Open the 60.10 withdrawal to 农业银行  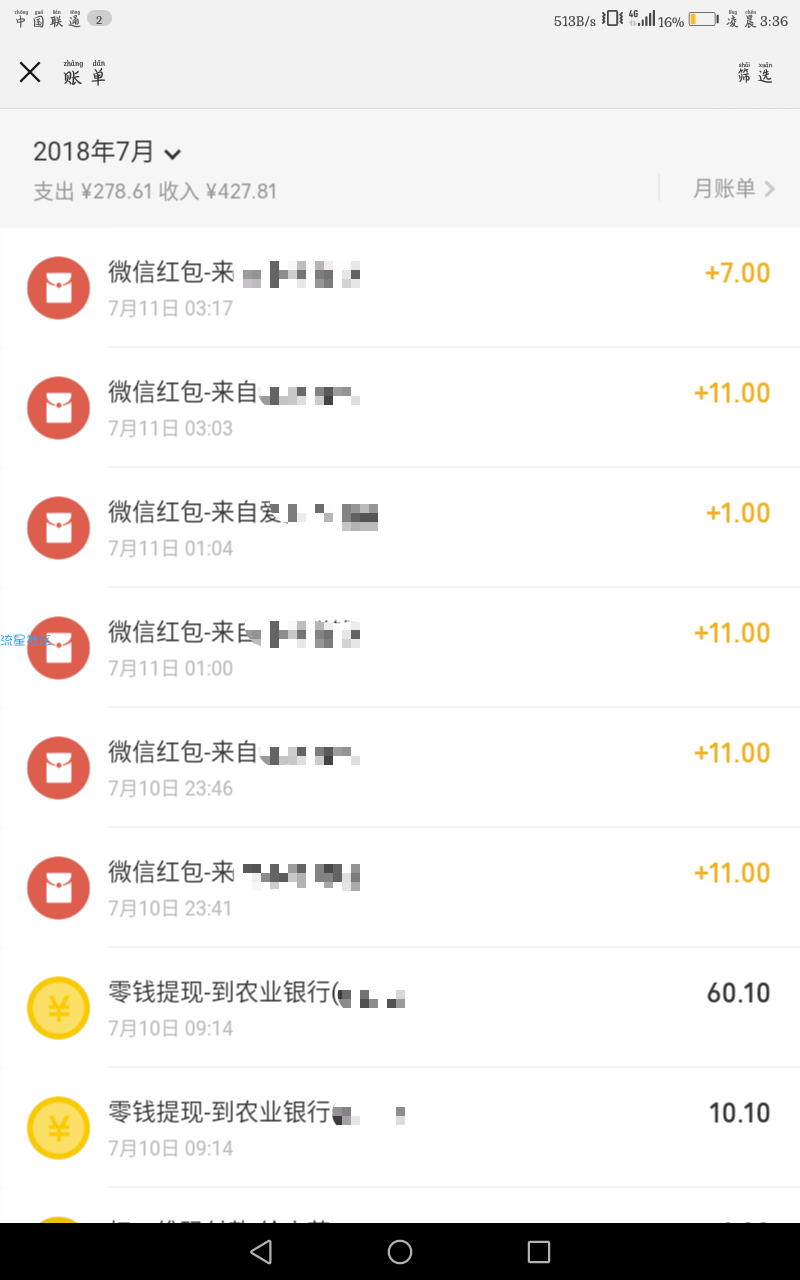tap(400, 1008)
